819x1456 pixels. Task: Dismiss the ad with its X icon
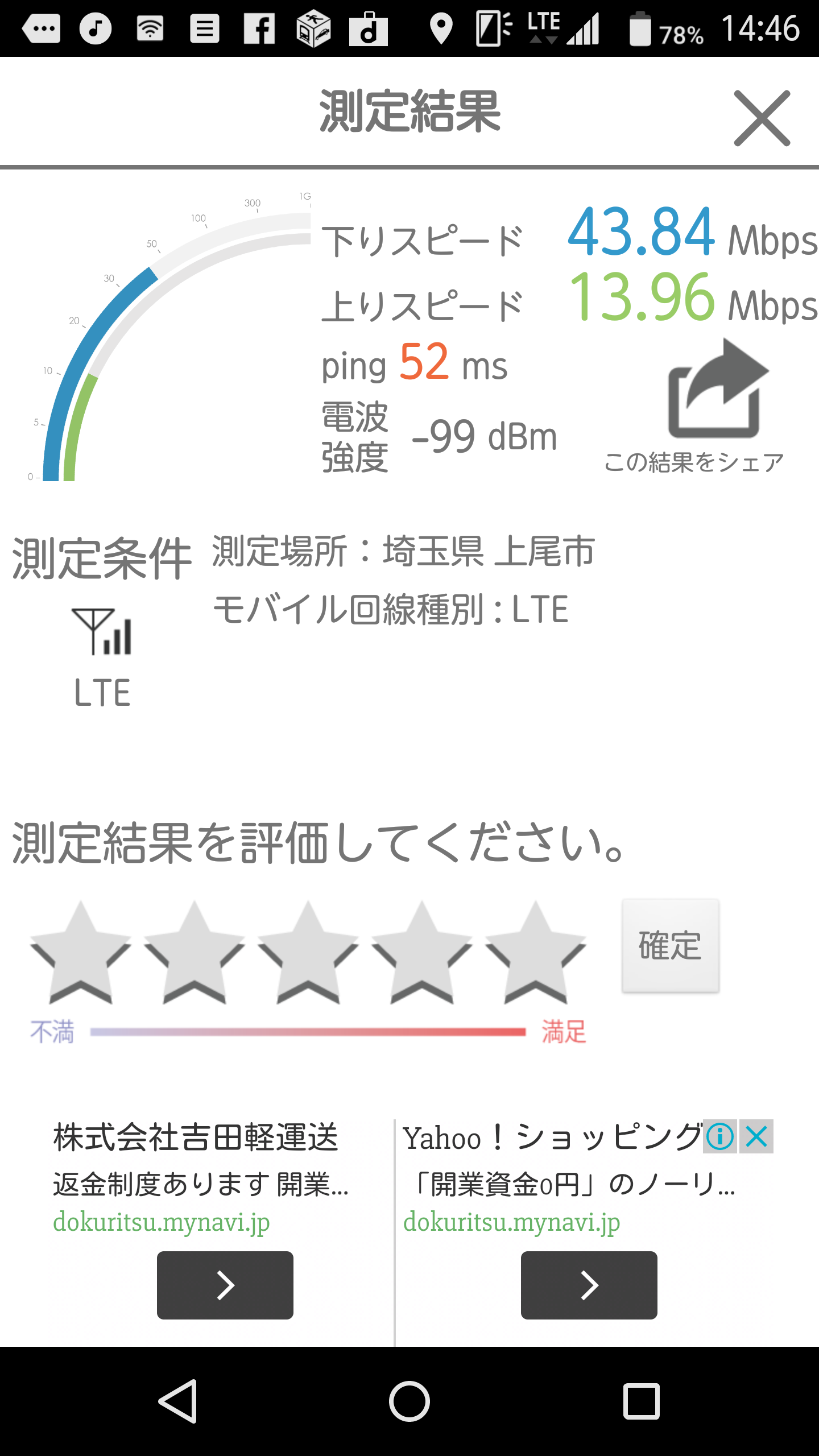click(x=756, y=1136)
